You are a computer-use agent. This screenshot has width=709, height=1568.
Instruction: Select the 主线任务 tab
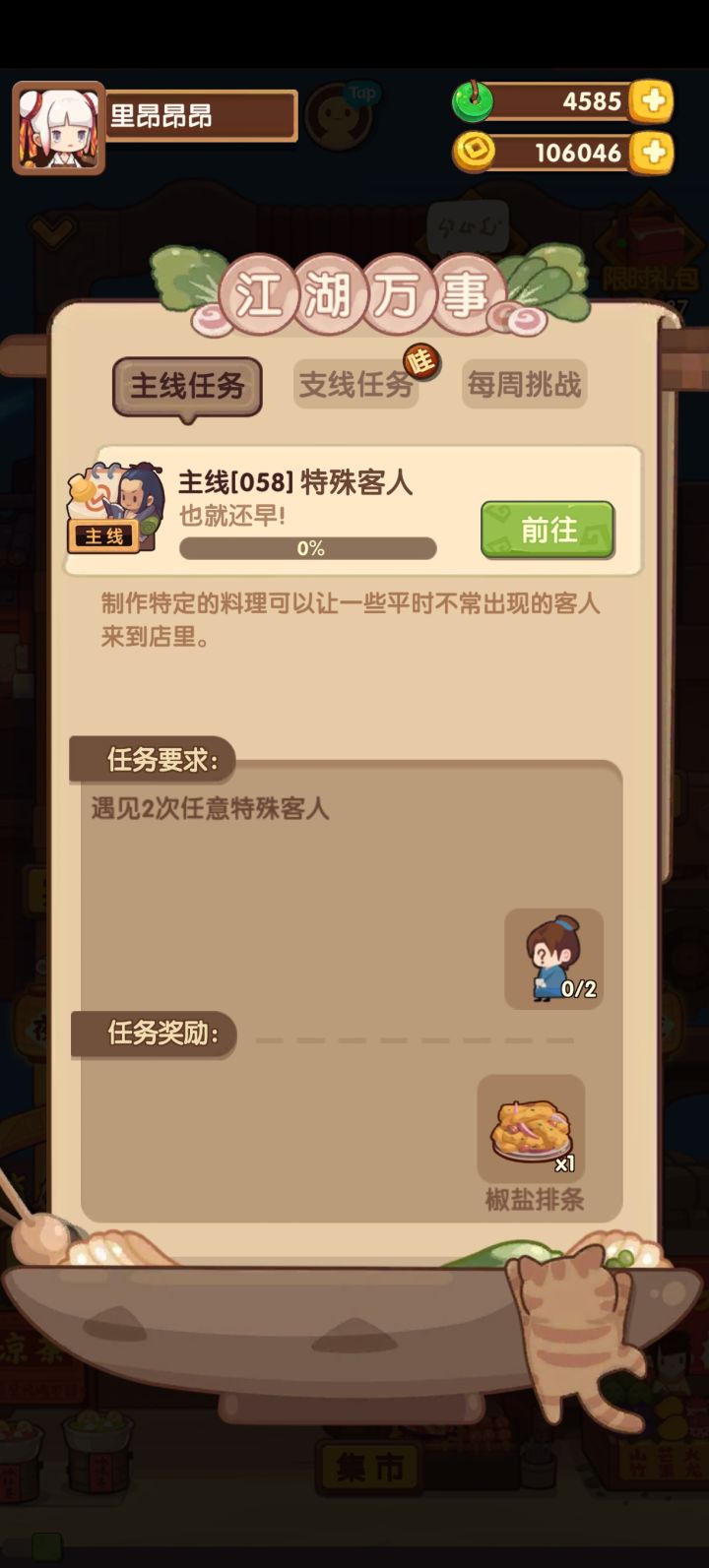[x=186, y=386]
